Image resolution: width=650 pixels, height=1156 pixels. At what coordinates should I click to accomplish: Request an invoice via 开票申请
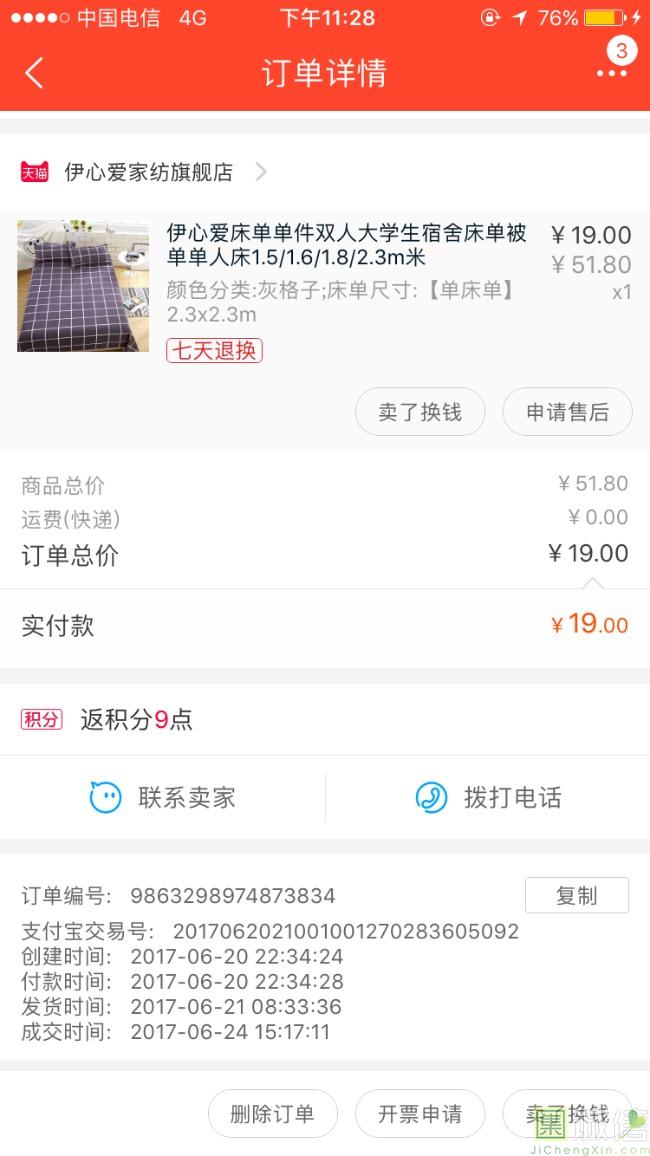coord(420,1114)
